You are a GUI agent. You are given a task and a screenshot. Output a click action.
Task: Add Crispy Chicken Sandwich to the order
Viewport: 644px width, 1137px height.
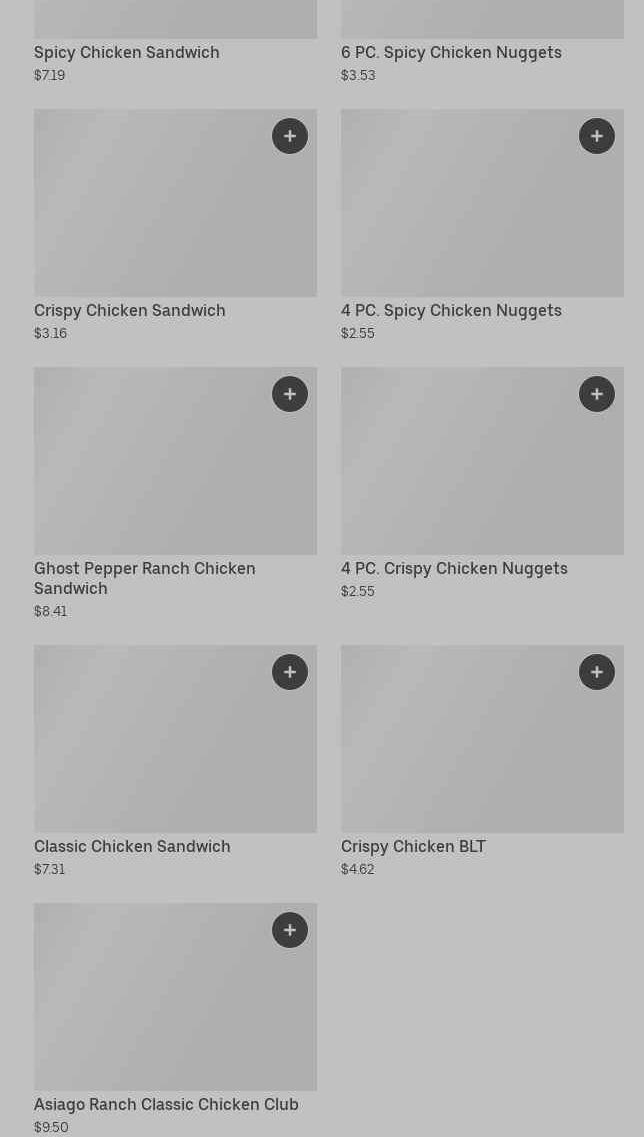point(290,136)
